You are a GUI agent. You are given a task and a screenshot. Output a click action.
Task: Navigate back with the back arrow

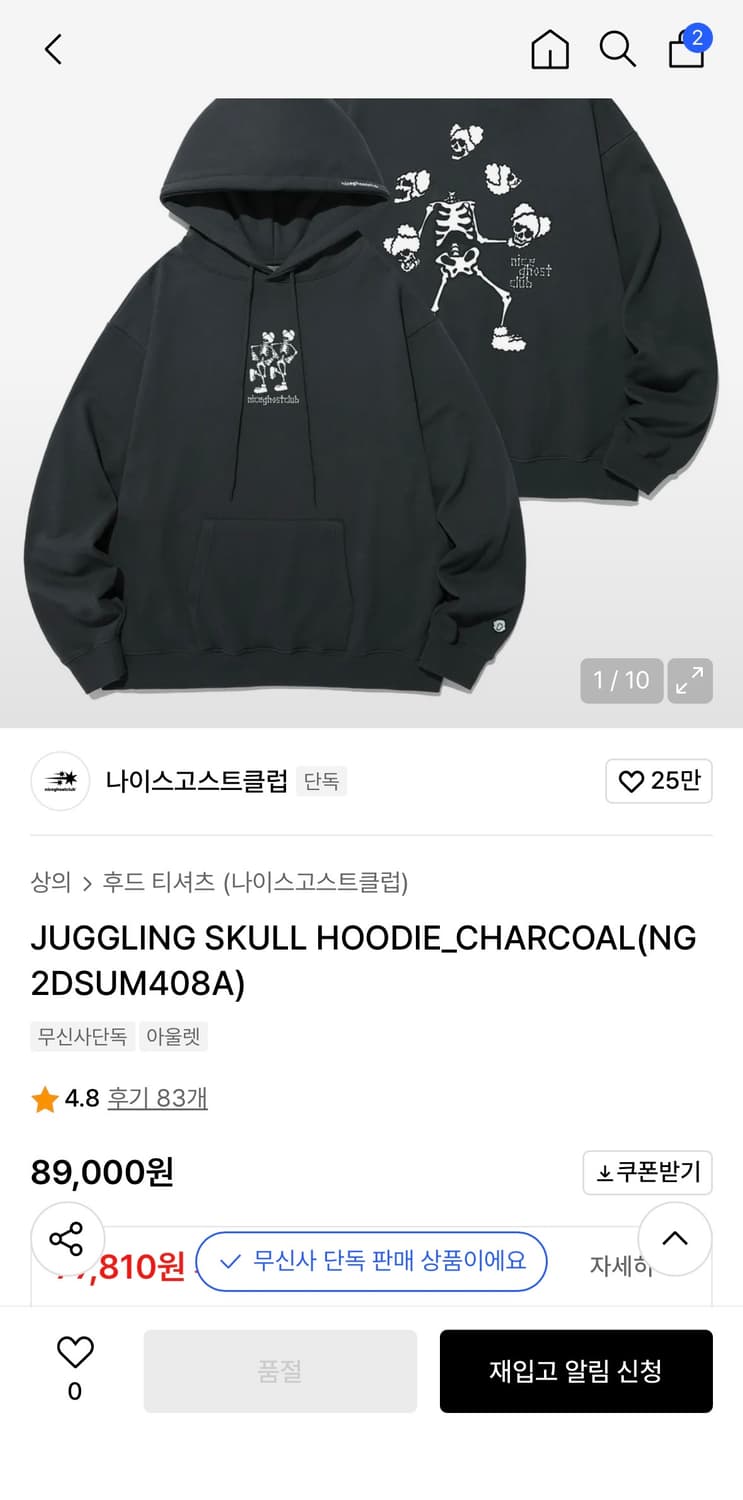click(x=53, y=48)
